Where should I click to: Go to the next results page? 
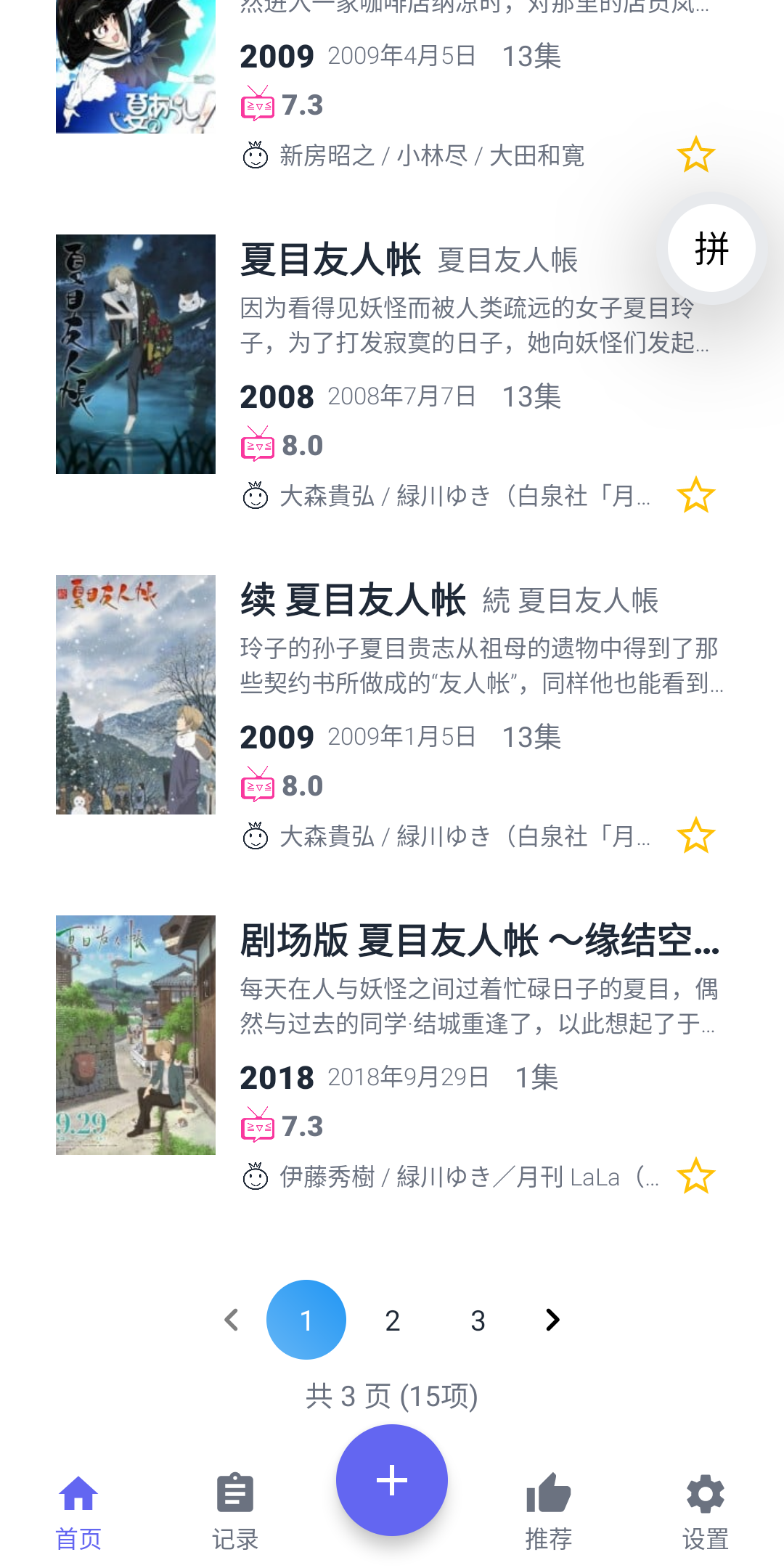pyautogui.click(x=553, y=1320)
